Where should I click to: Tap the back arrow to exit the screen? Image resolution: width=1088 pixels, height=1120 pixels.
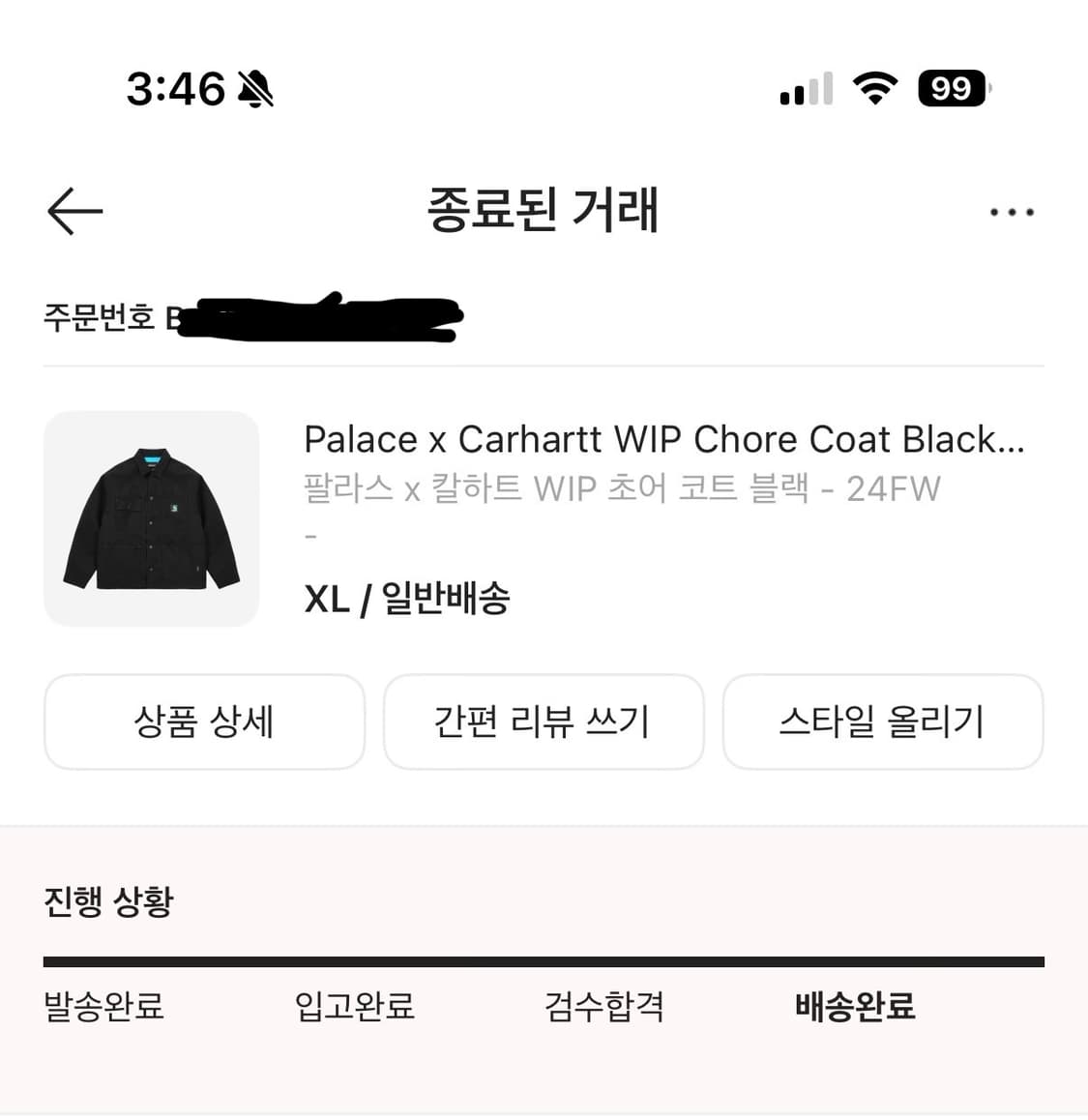click(74, 211)
